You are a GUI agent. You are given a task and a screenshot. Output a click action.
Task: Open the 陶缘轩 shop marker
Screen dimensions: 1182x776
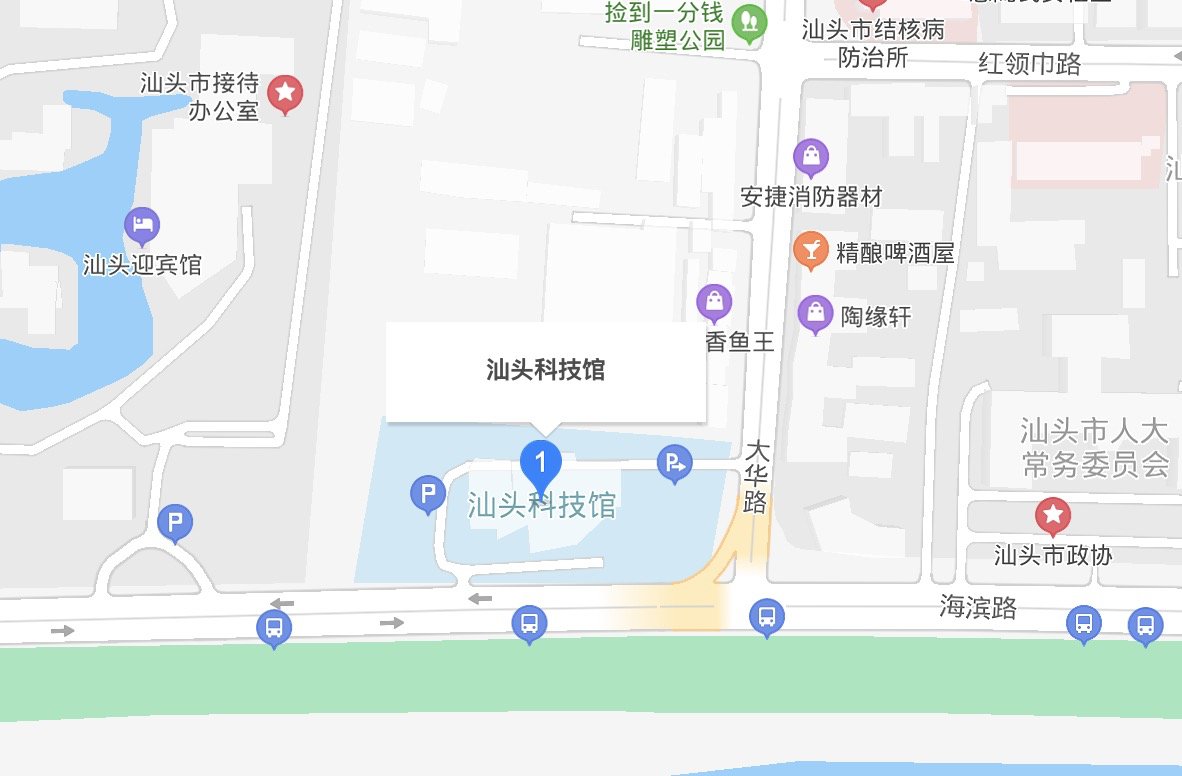coord(816,314)
